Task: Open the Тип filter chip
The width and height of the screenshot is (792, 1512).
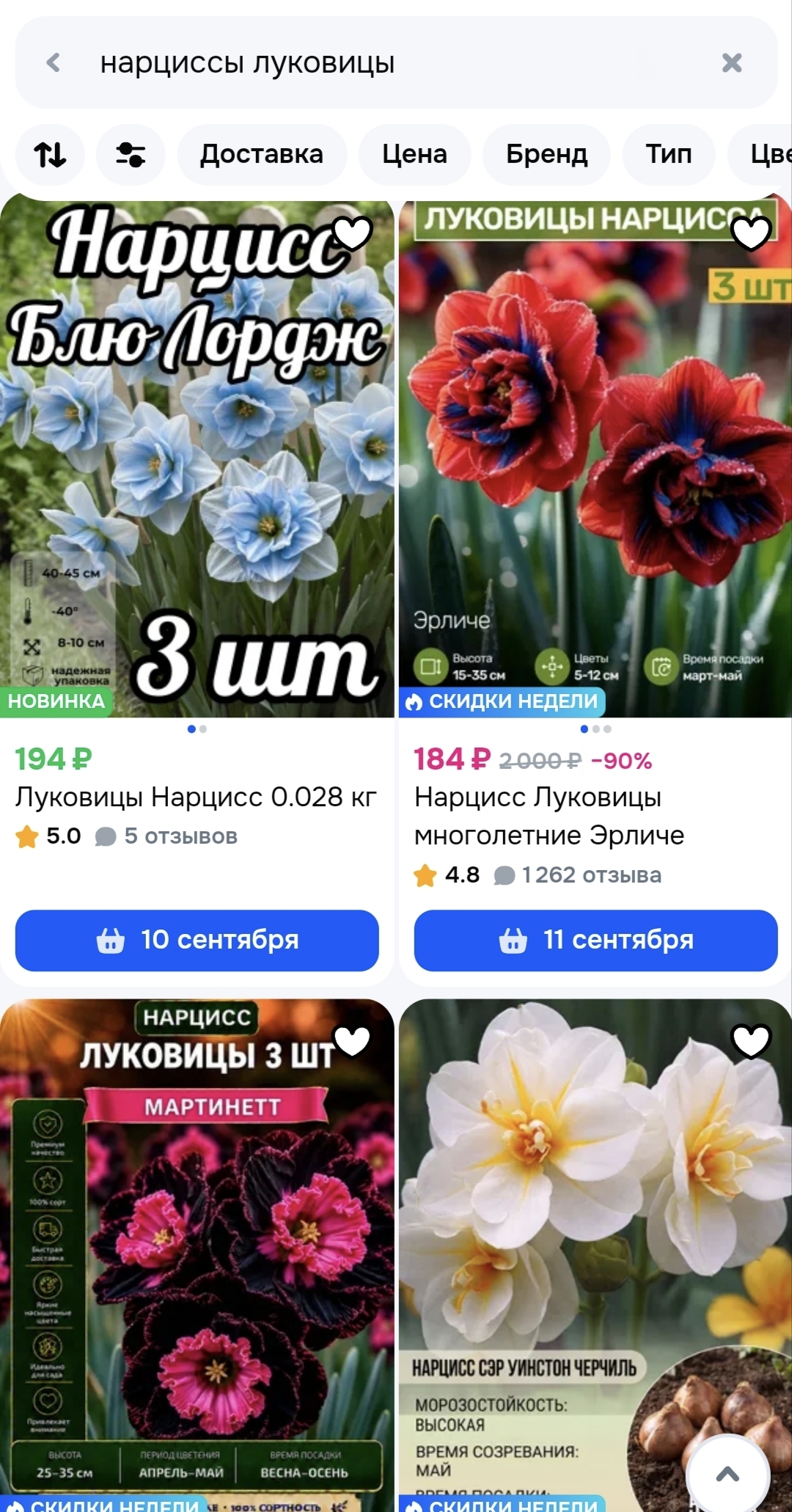Action: pos(669,154)
